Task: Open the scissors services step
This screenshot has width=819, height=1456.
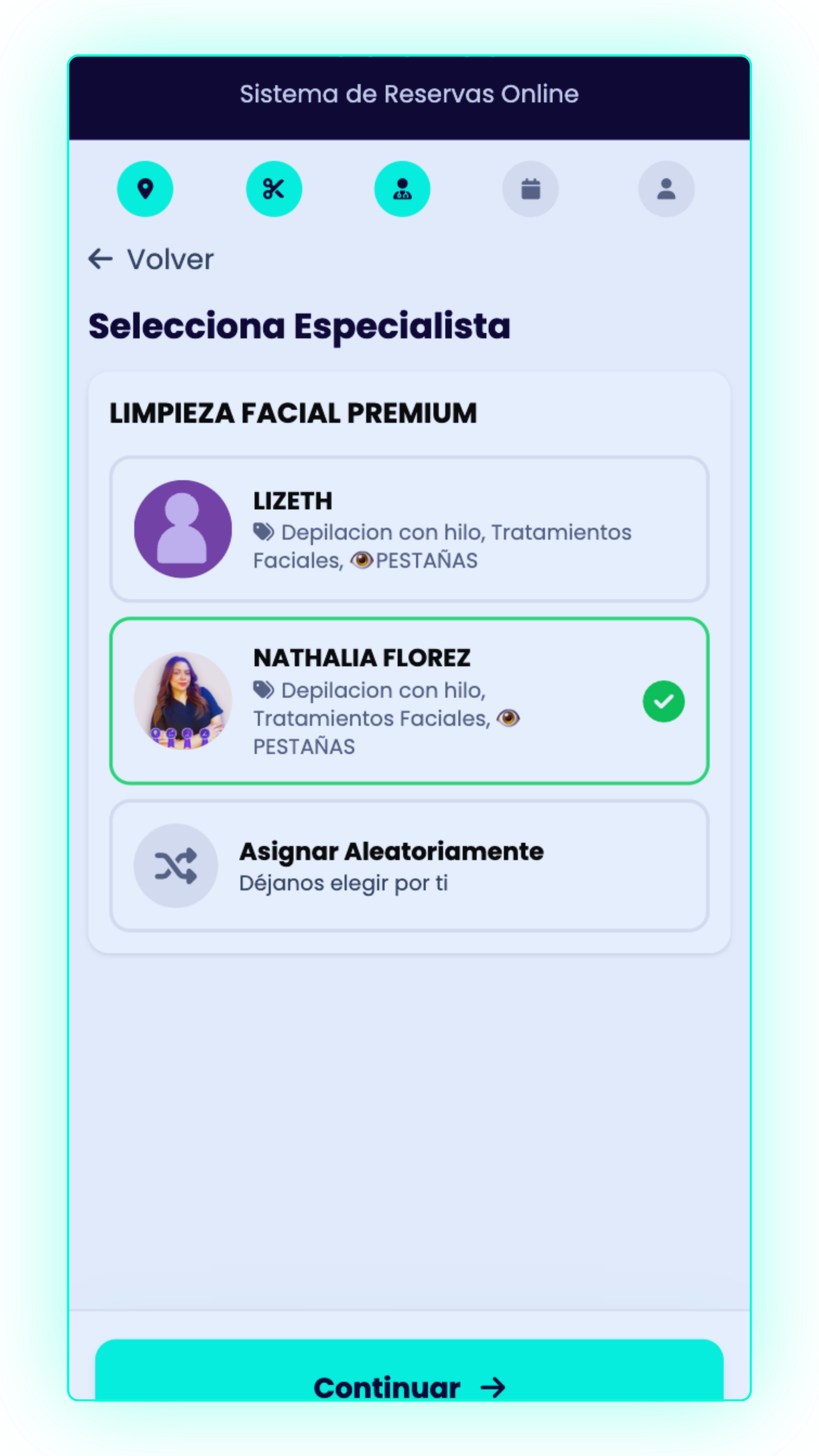Action: (x=273, y=189)
